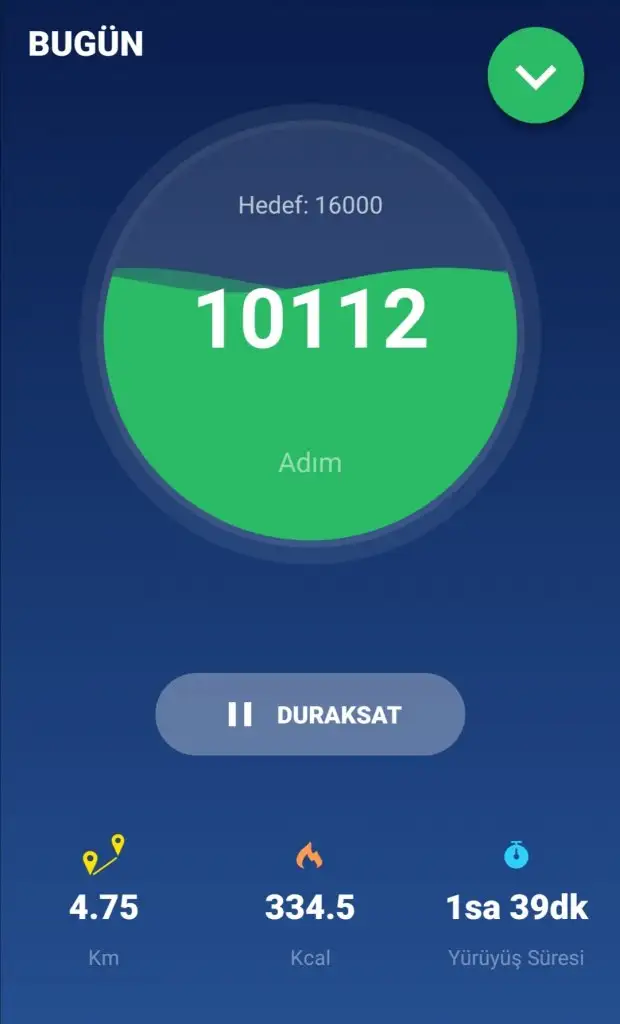The height and width of the screenshot is (1024, 620).
Task: Pause step counting with DURAKSAT
Action: click(x=310, y=714)
